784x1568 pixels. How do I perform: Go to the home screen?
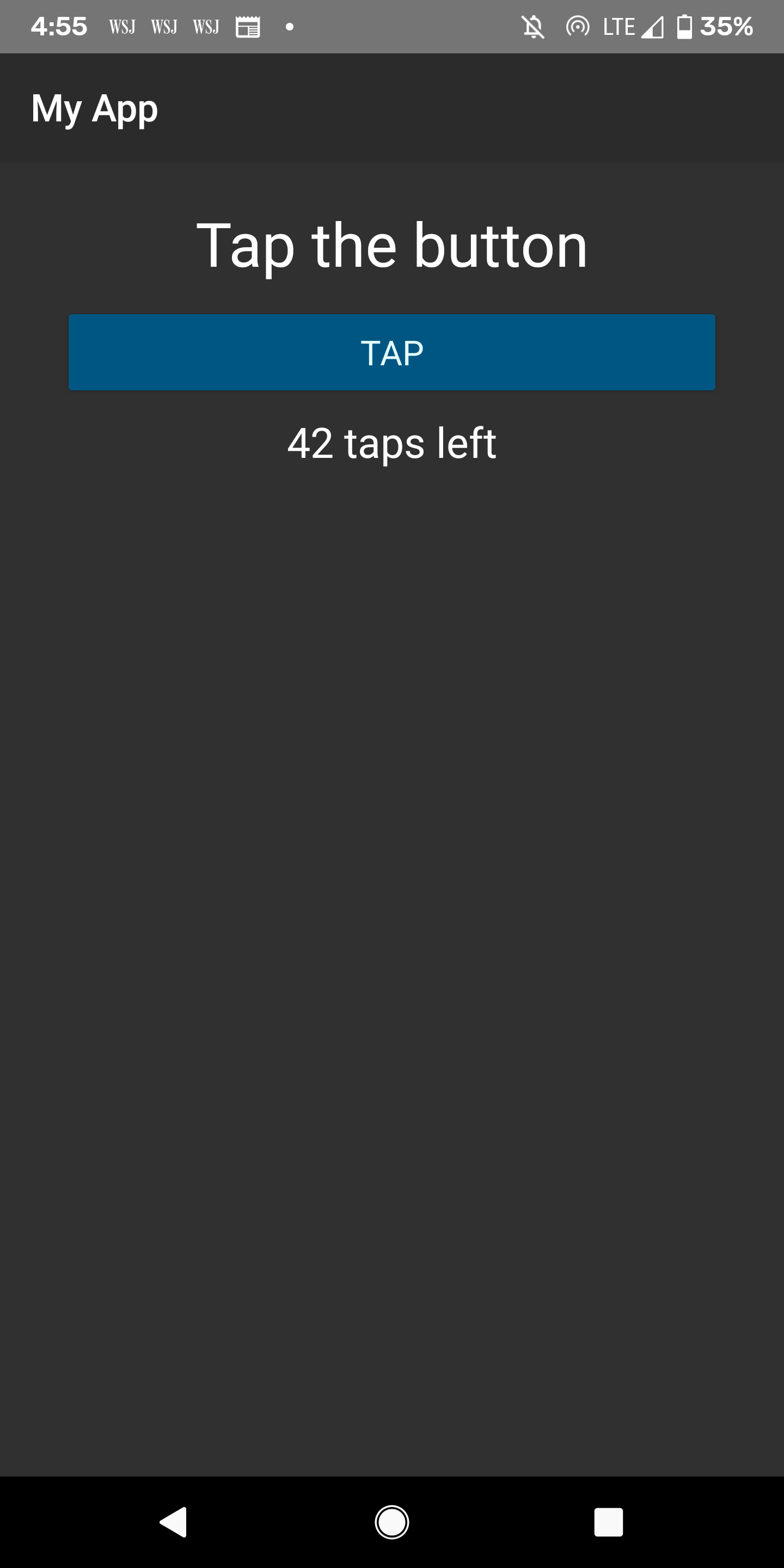click(392, 1522)
